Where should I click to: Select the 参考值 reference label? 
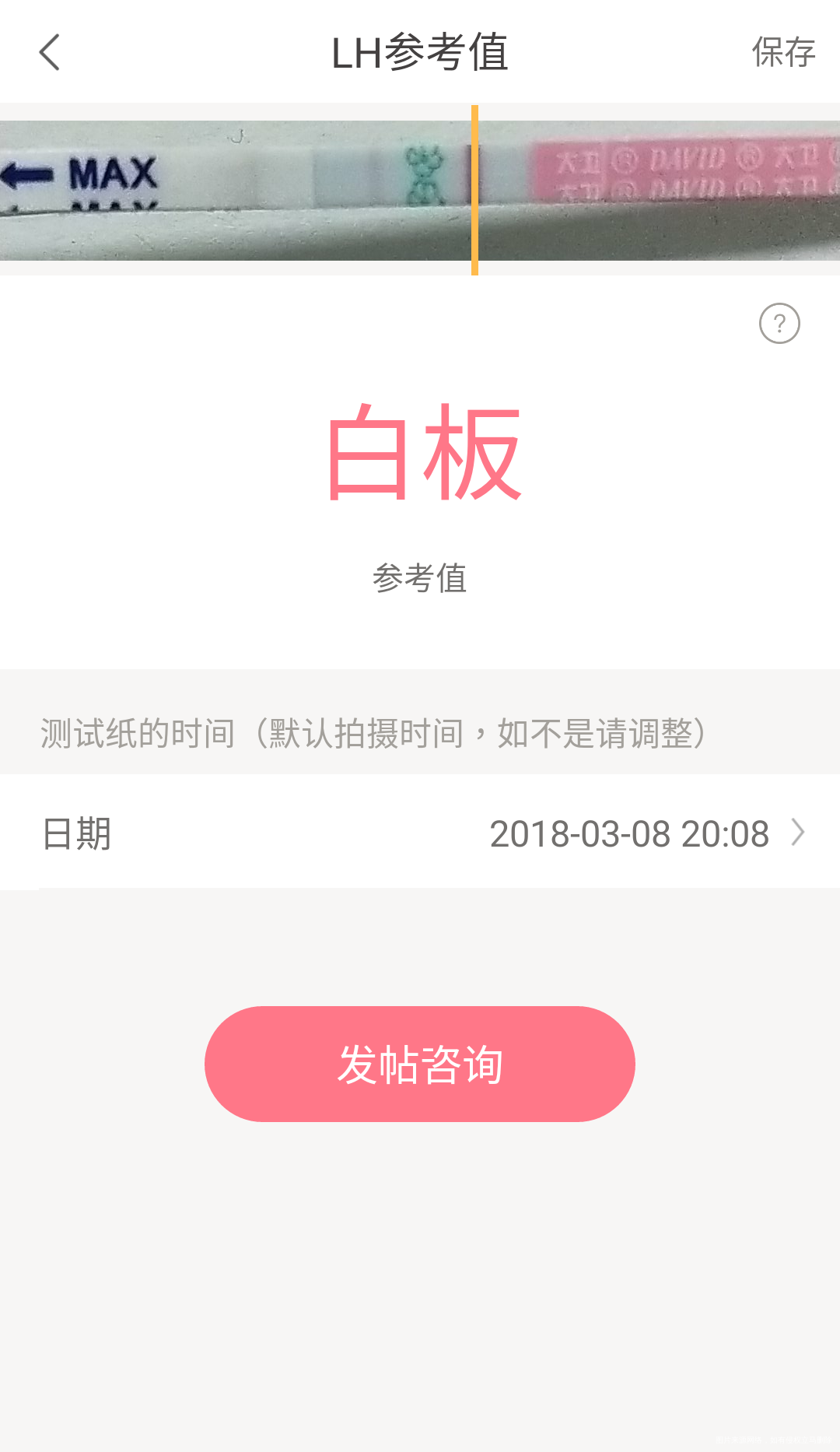tap(420, 577)
